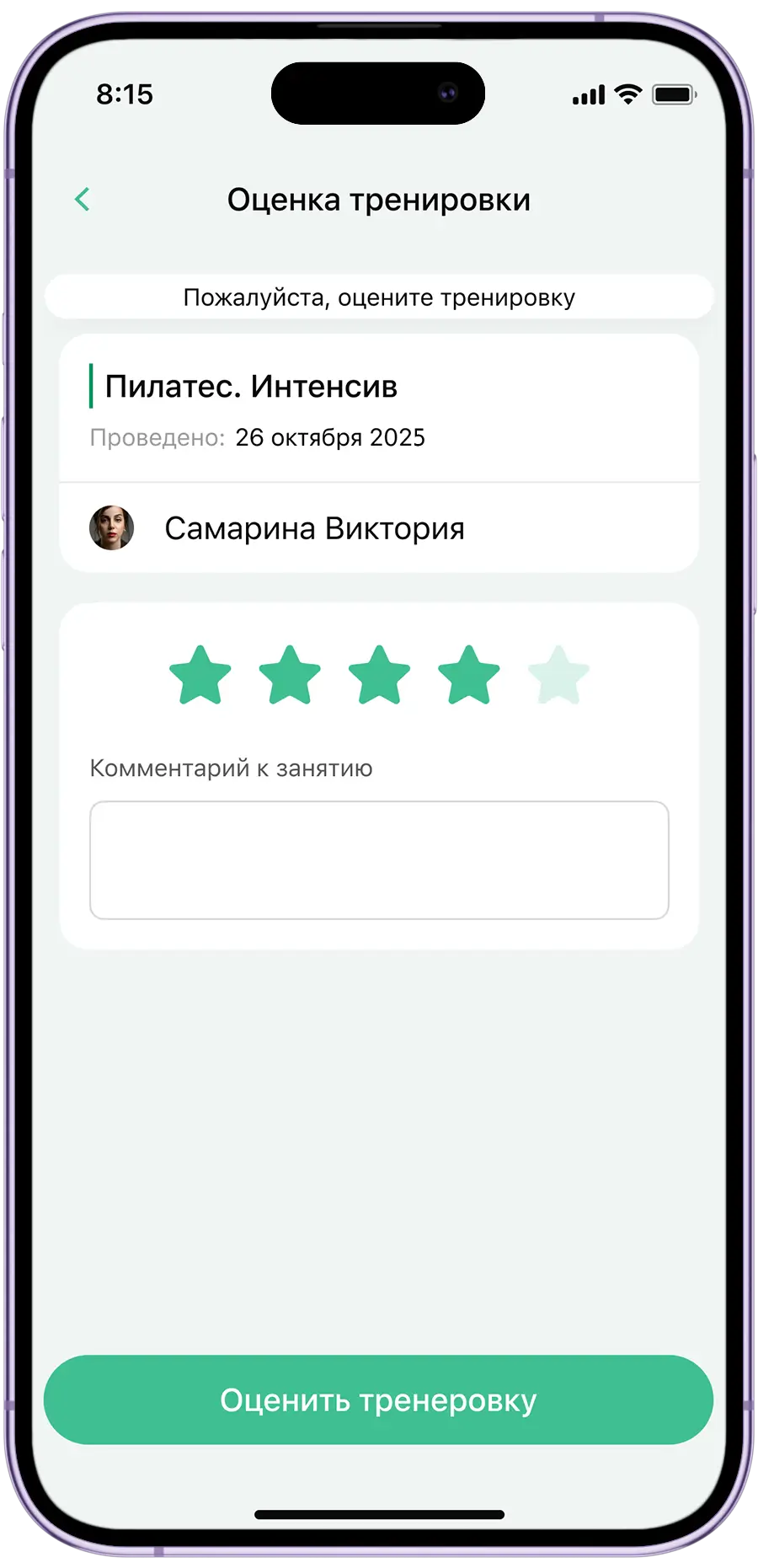The image size is (758, 1568).
Task: Choose the fourth star rating
Action: click(x=469, y=676)
